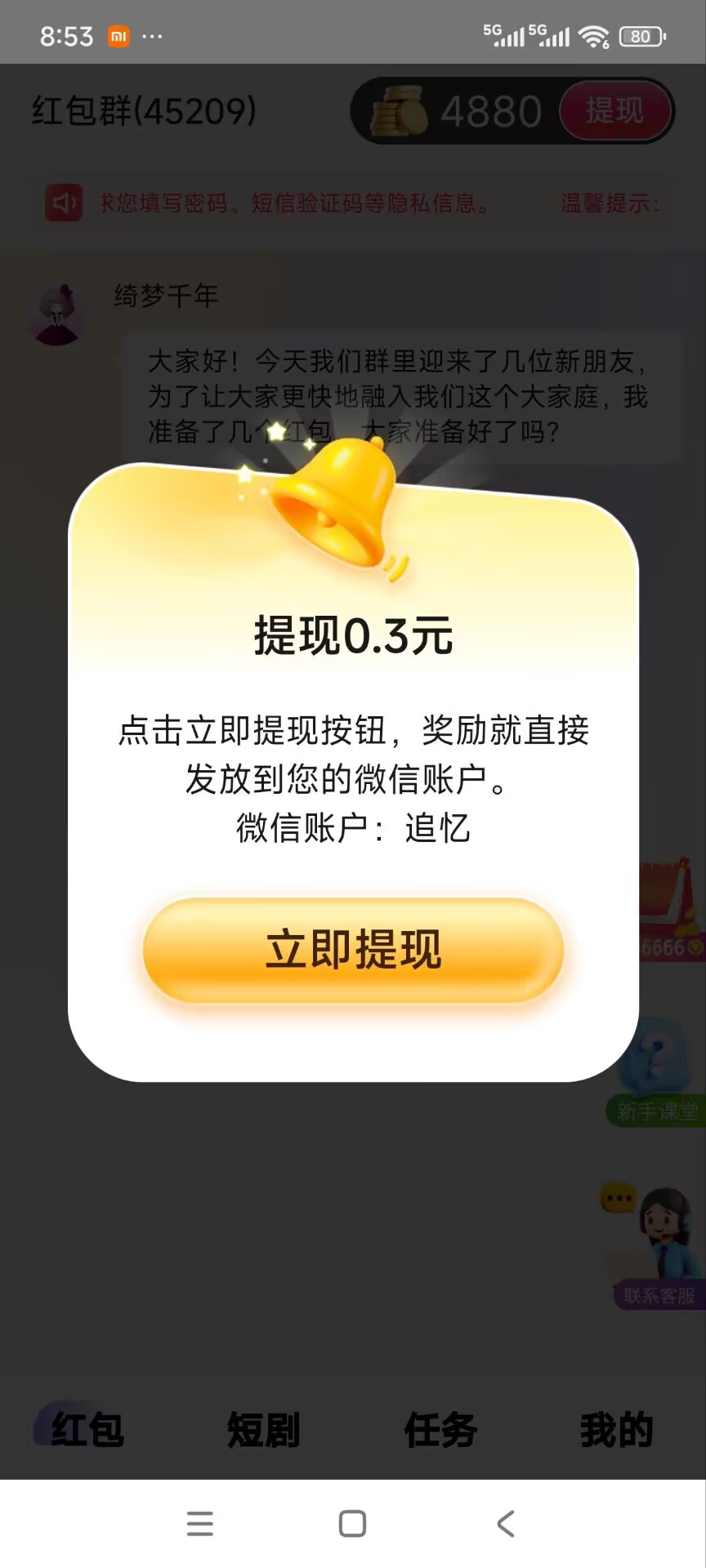Open the 我的 tab
Screen dimensions: 706x1568
[616, 1429]
